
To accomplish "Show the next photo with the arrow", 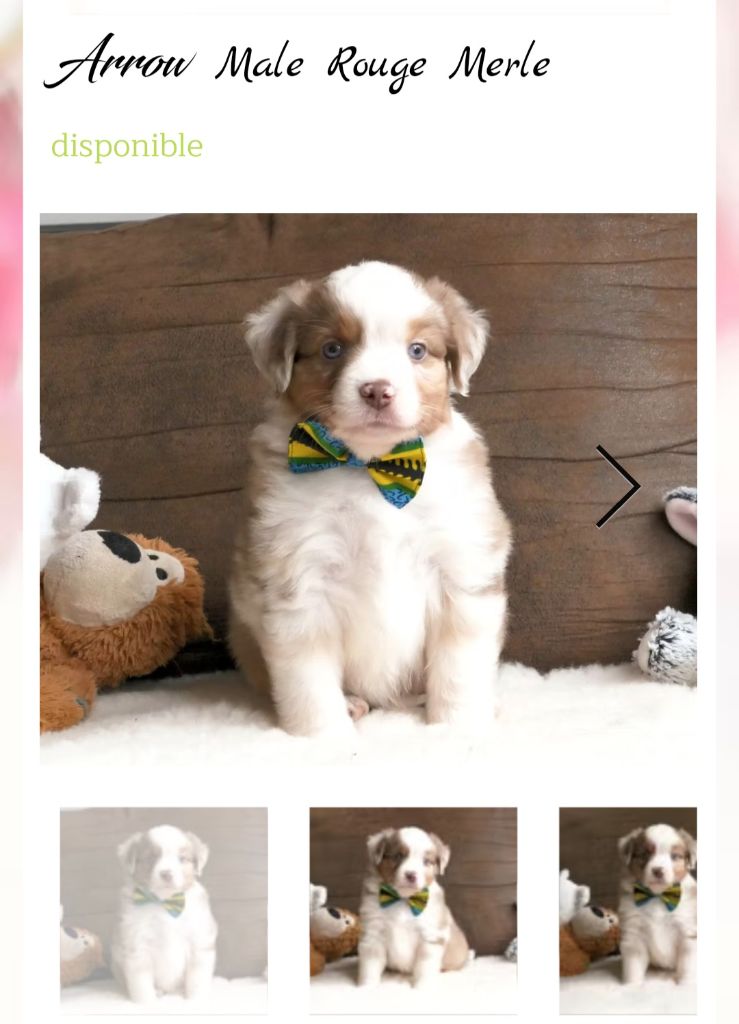I will [x=618, y=486].
